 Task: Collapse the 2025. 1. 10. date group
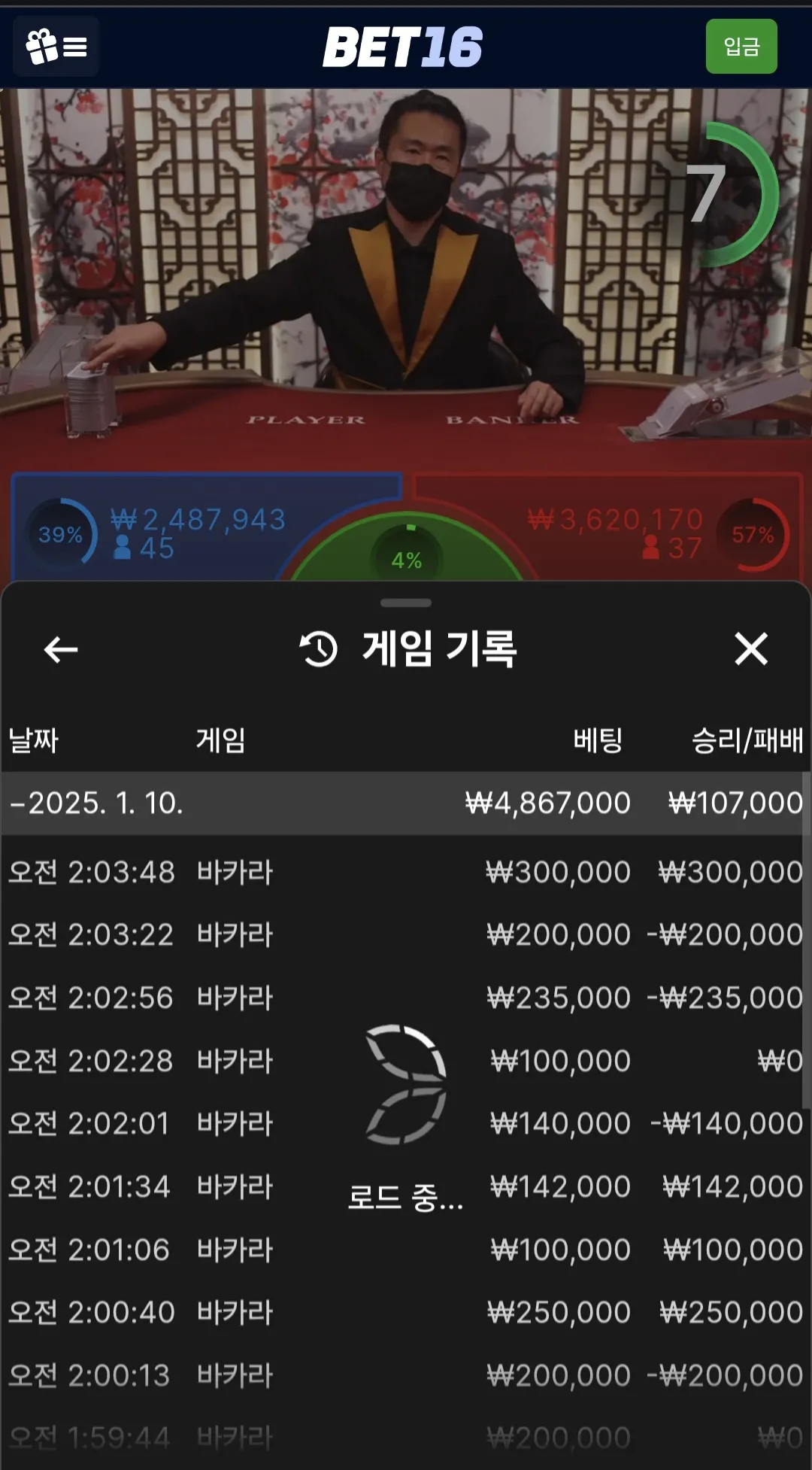pos(98,803)
